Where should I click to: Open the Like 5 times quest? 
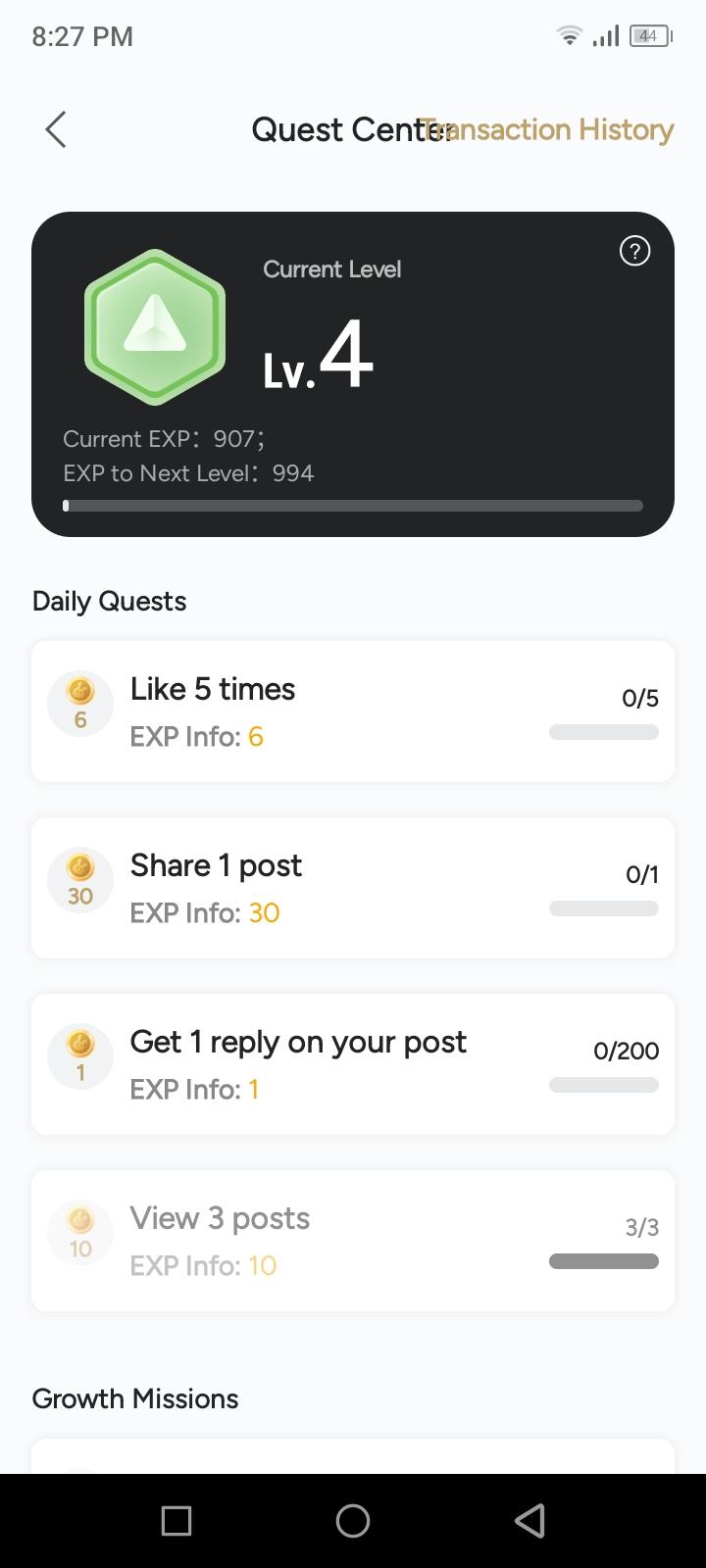[x=352, y=711]
